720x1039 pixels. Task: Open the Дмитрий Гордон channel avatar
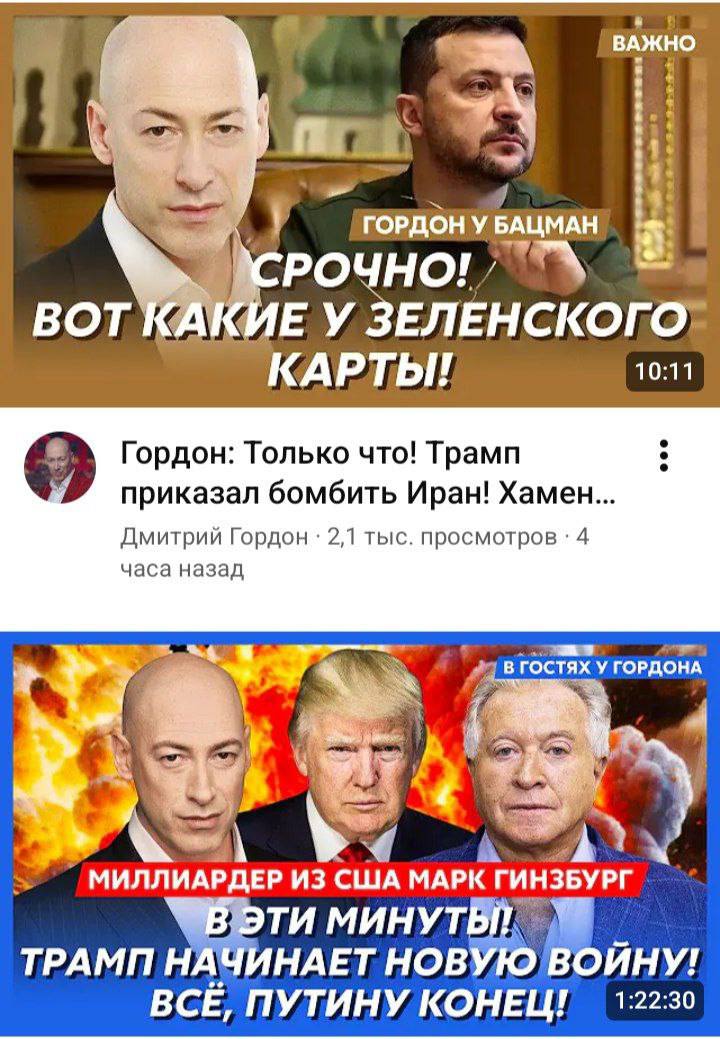pyautogui.click(x=60, y=468)
